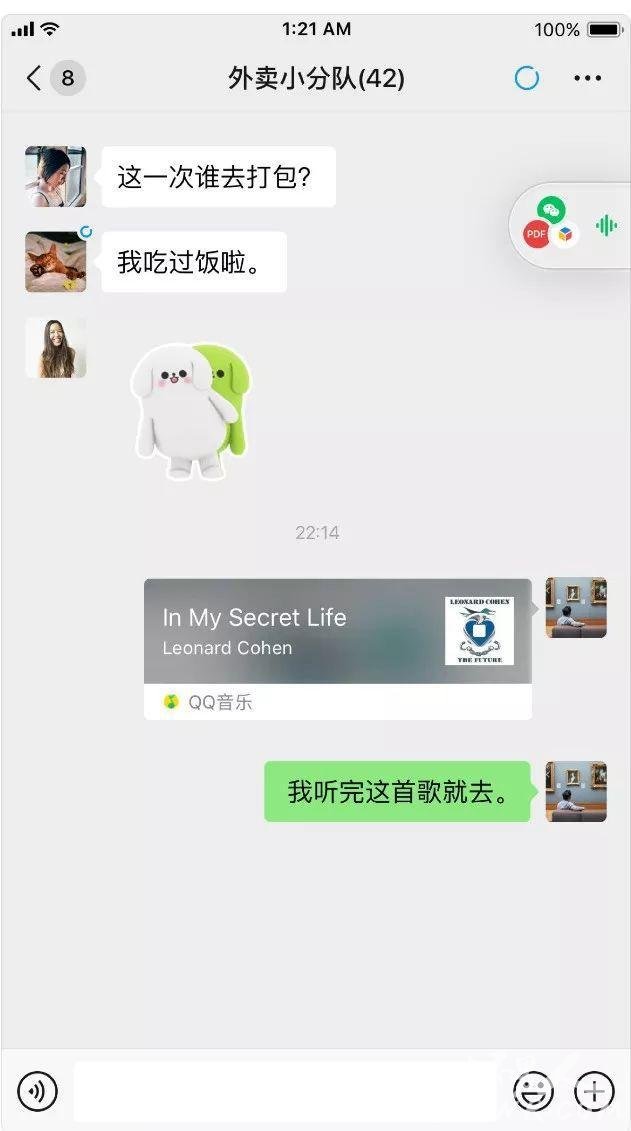Open profile of sender of 这一次谁去打包?

click(x=56, y=177)
